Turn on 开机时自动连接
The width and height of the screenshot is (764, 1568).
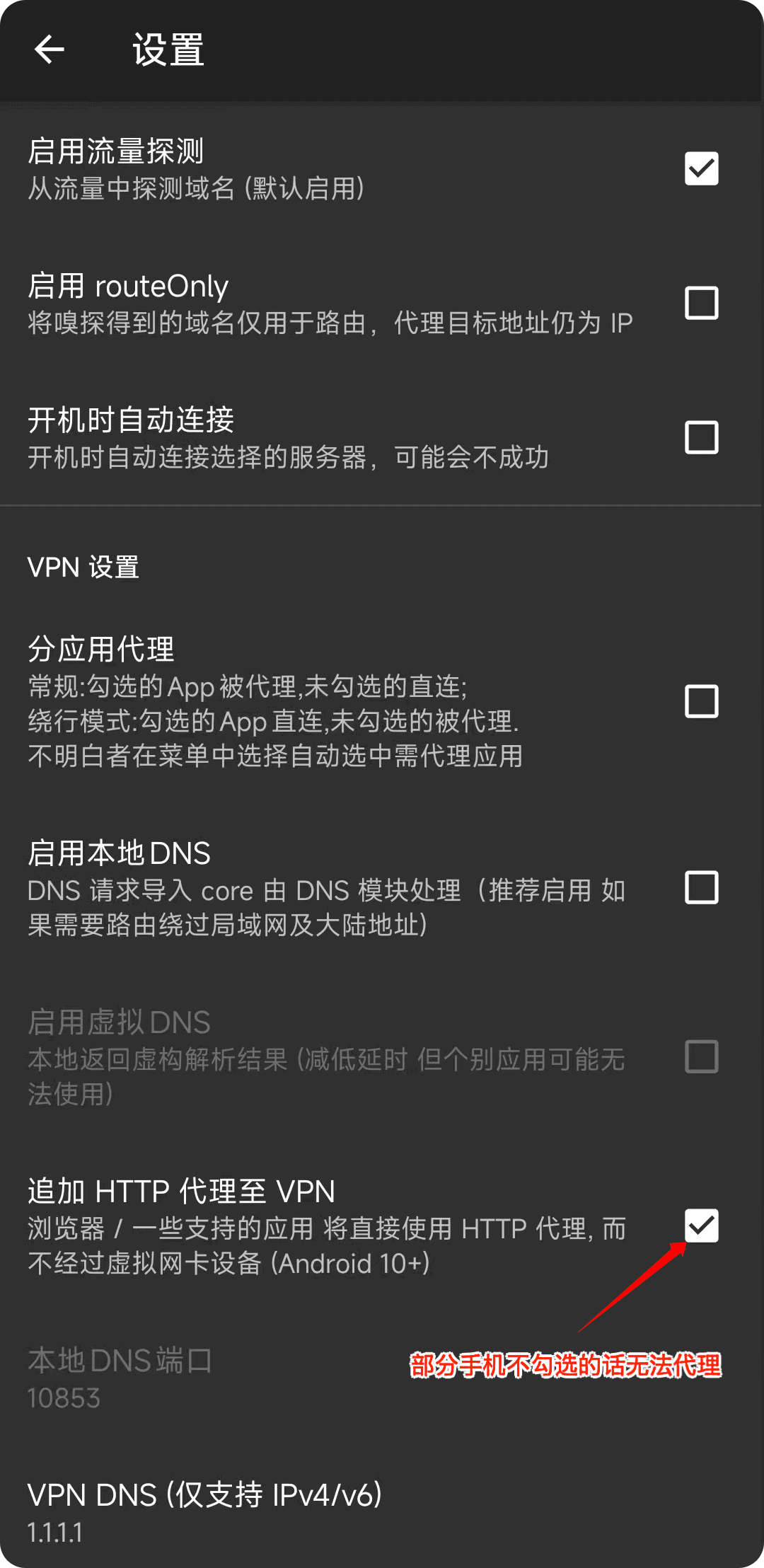pos(701,437)
